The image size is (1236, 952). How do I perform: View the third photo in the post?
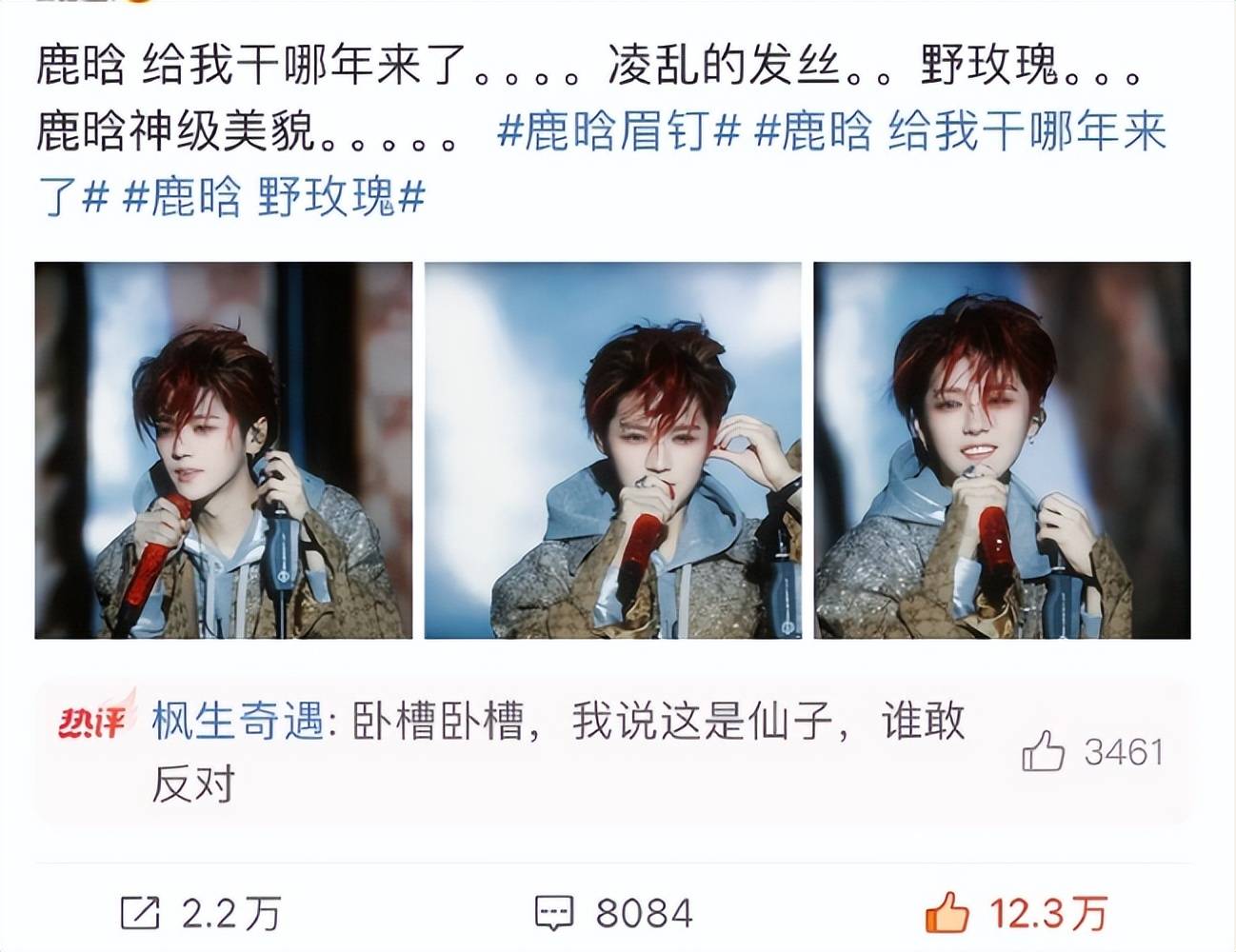pos(1002,450)
